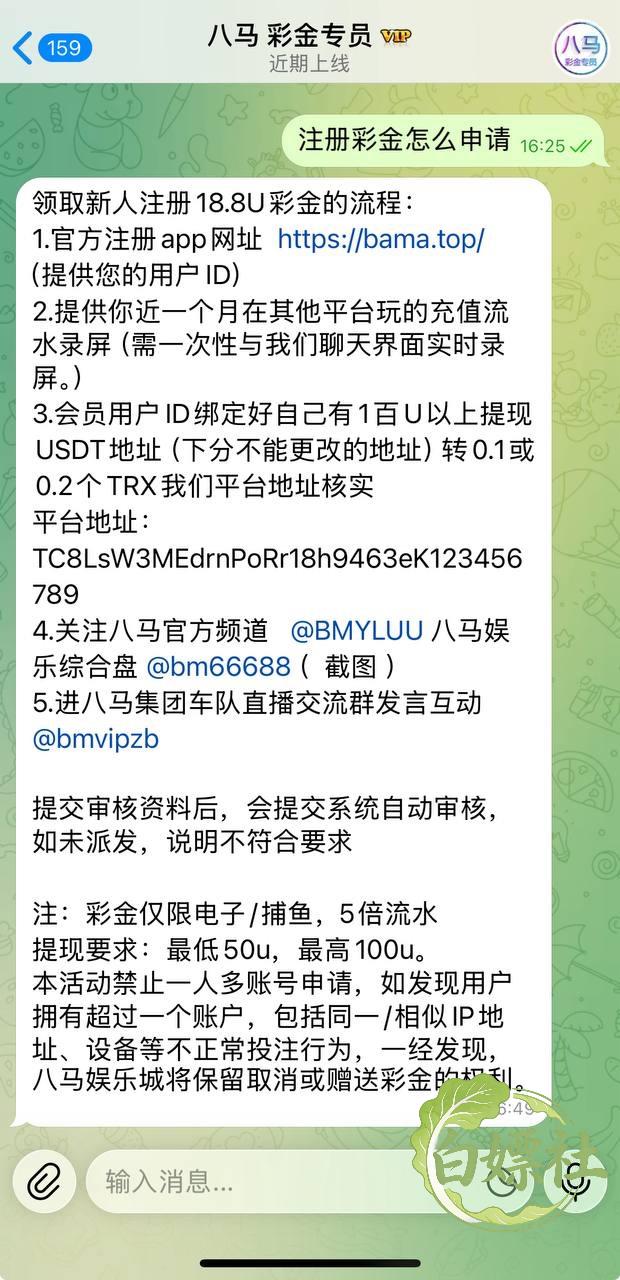Open the https://bama.top/ link
This screenshot has width=620, height=1280.
coord(381,239)
